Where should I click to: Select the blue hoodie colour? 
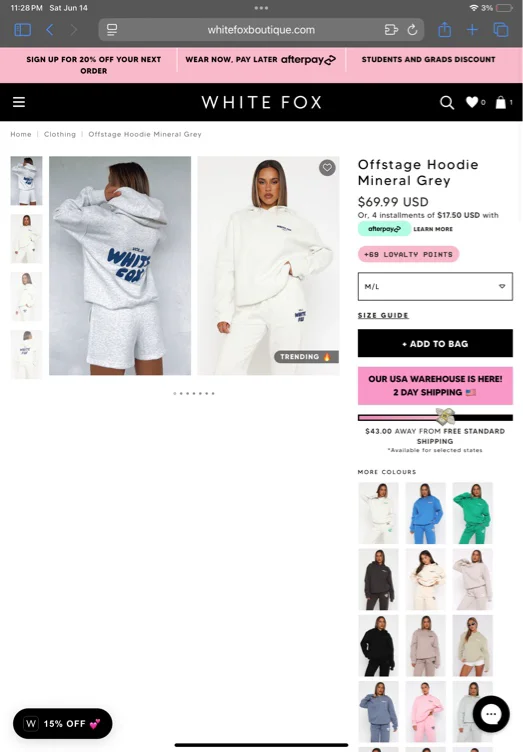(425, 513)
